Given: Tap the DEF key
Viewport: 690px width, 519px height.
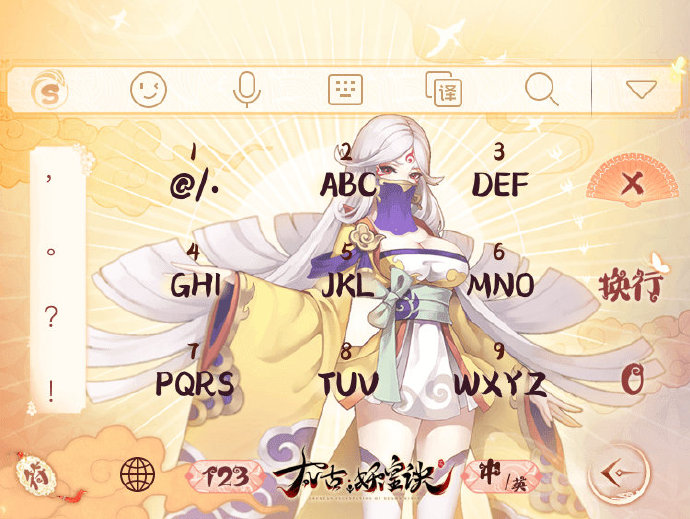Looking at the screenshot, I should coord(500,173).
